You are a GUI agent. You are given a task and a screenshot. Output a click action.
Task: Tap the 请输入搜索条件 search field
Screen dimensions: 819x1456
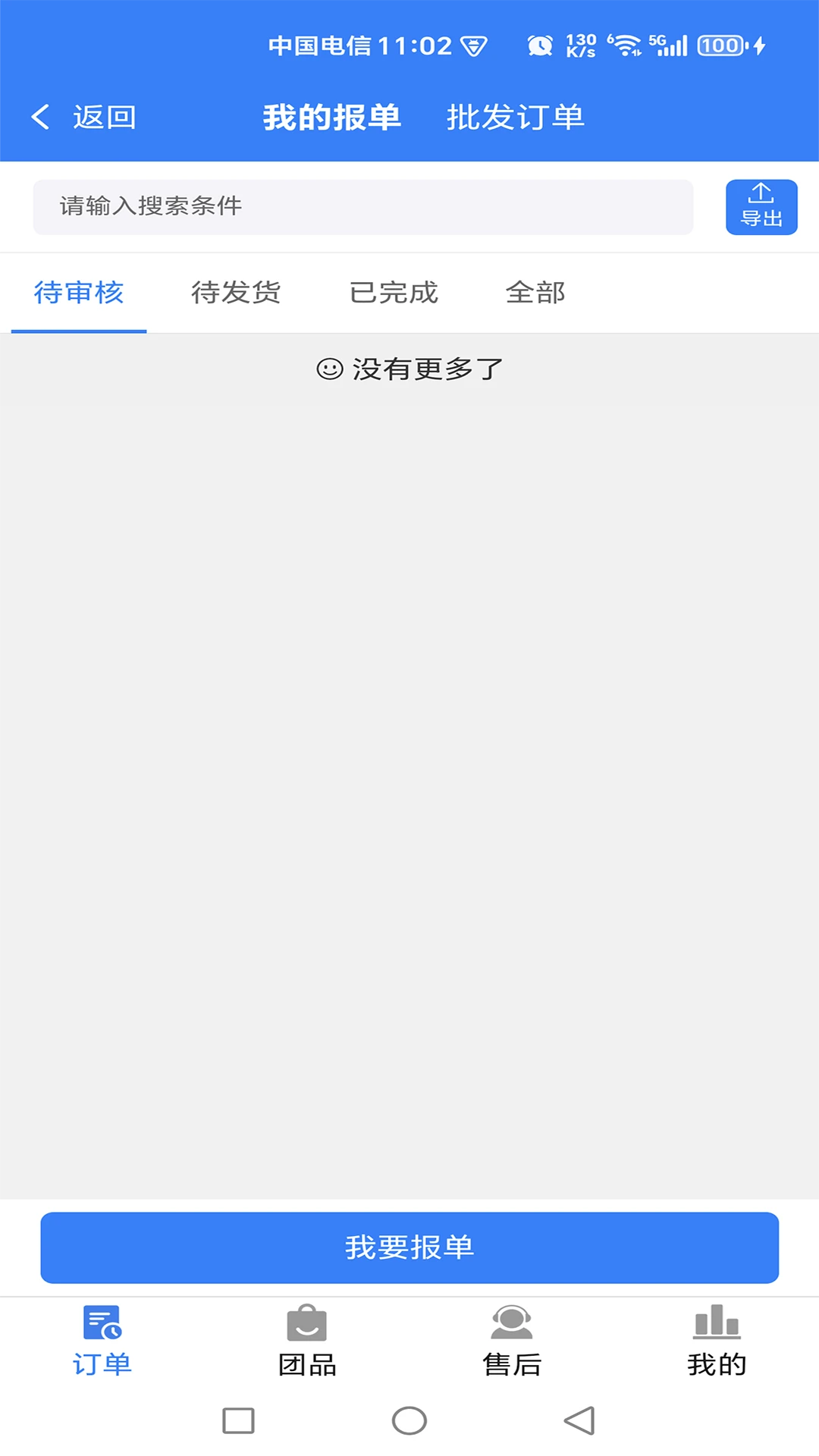point(362,207)
